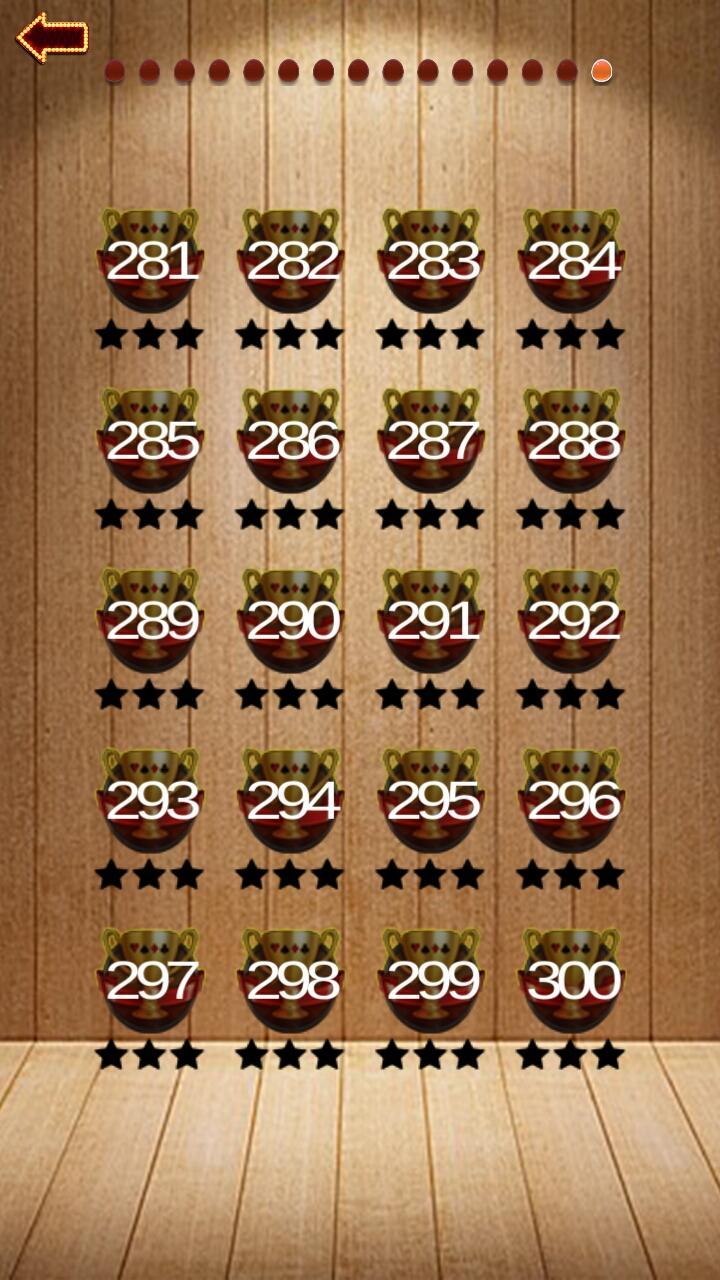Image resolution: width=720 pixels, height=1280 pixels.
Task: Open level 293
Action: tap(150, 802)
